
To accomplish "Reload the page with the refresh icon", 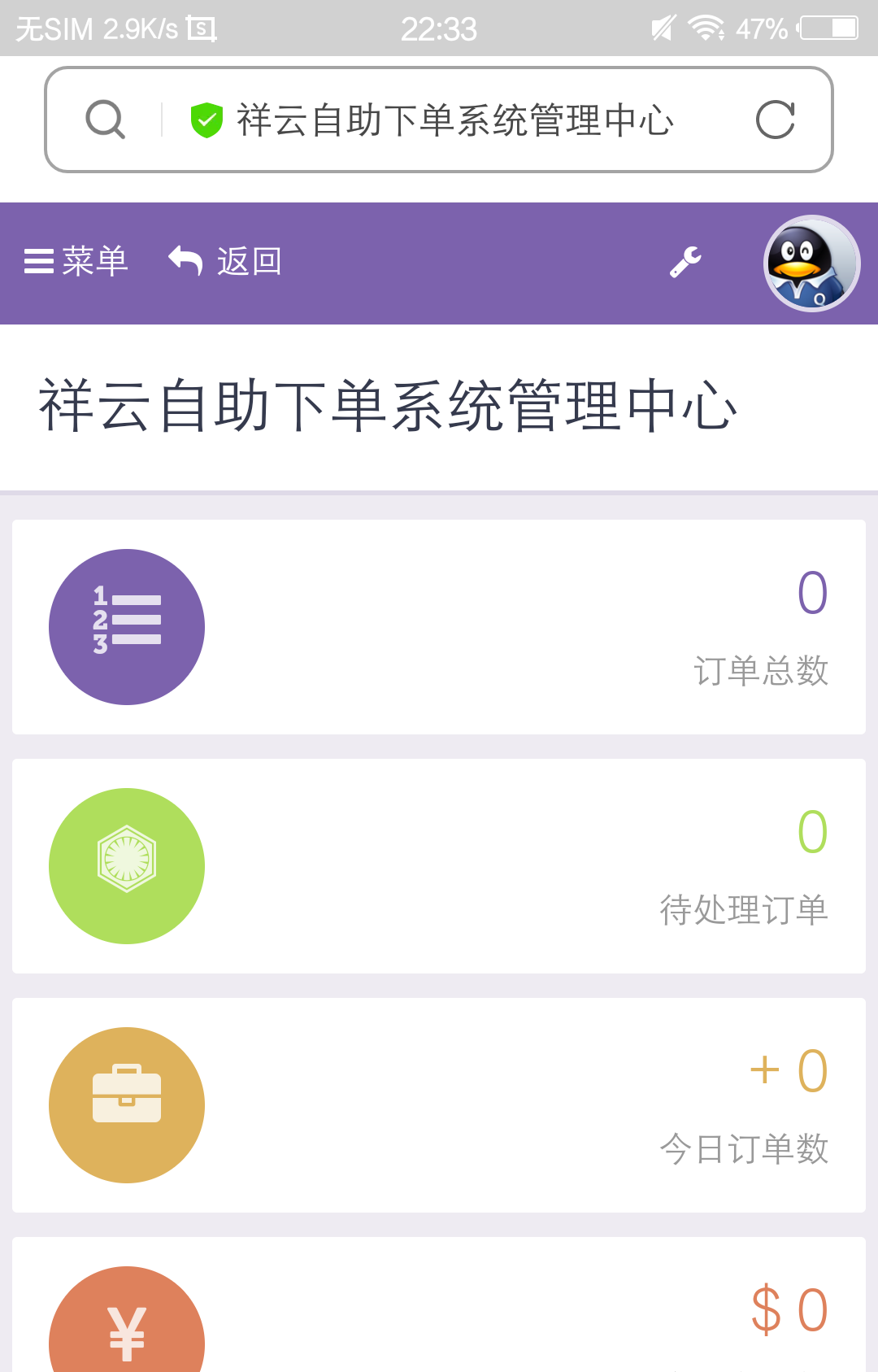I will point(775,120).
